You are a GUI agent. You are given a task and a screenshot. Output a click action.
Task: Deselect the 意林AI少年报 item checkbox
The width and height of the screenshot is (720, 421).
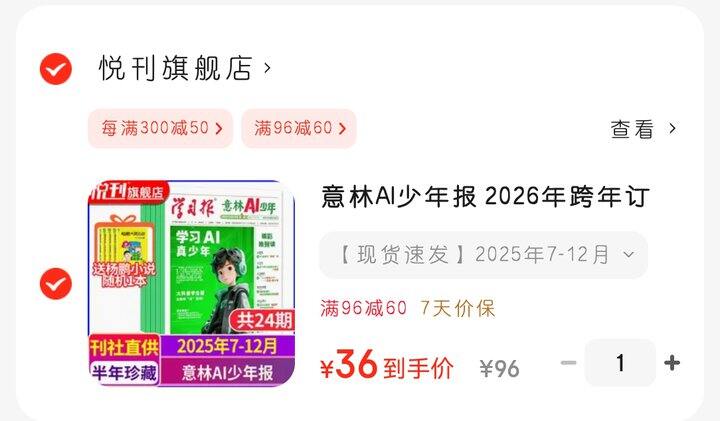point(56,284)
